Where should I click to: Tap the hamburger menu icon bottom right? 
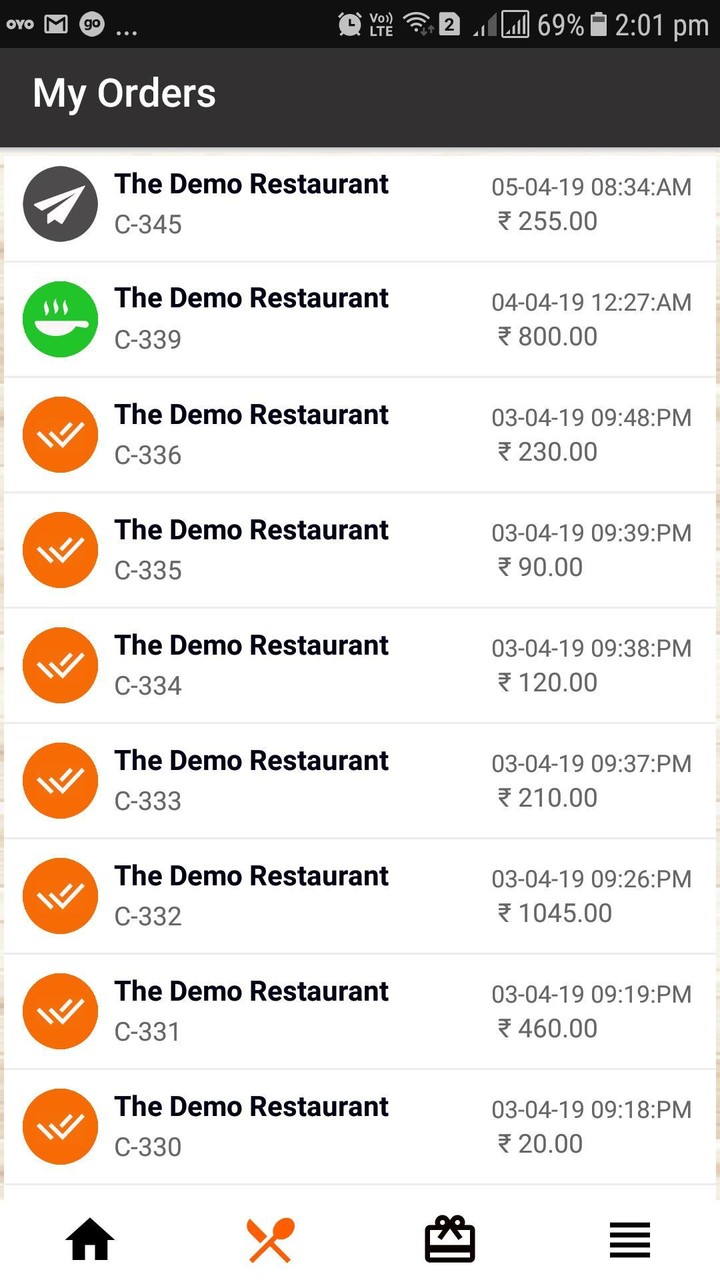point(630,1238)
